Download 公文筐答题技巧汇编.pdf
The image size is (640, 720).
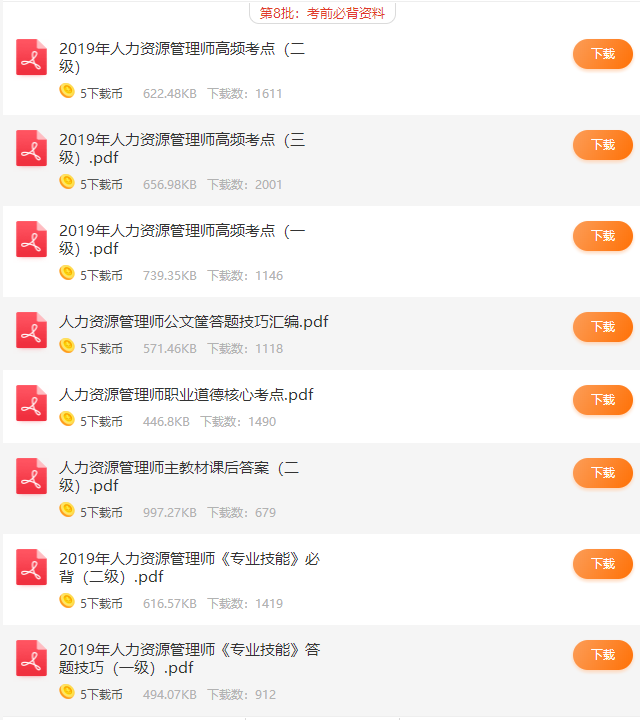tap(602, 327)
